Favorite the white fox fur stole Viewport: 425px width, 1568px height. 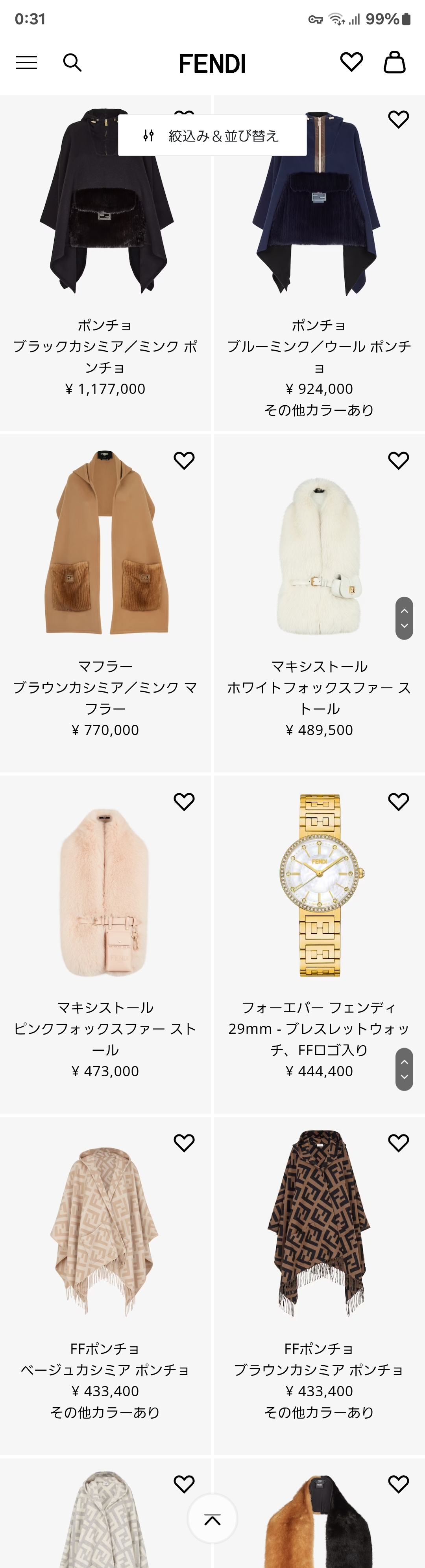(398, 461)
